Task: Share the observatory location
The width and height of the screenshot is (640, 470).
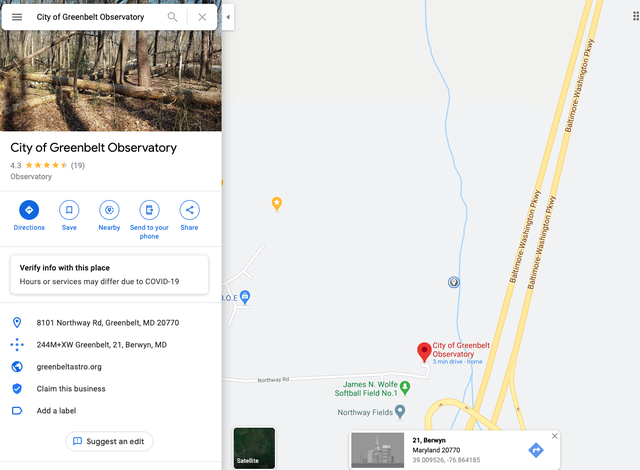Action: 189,210
